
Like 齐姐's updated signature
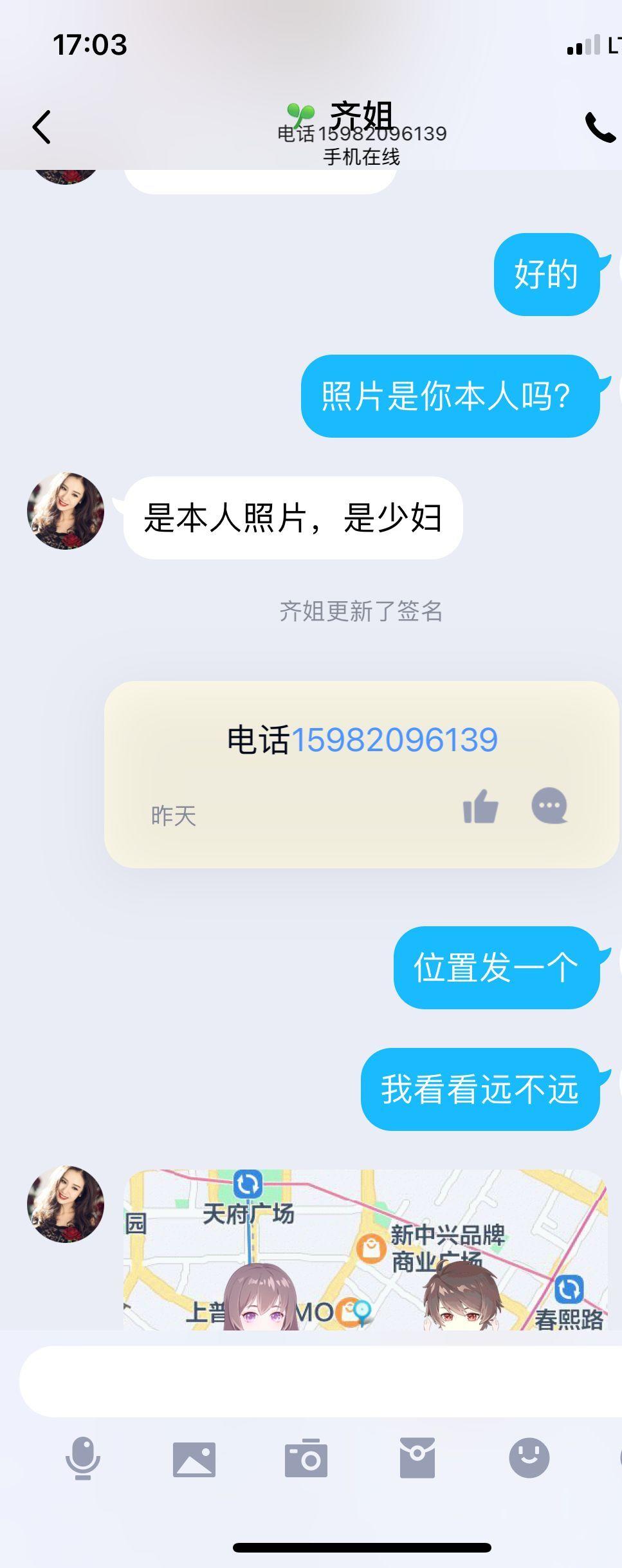point(480,806)
